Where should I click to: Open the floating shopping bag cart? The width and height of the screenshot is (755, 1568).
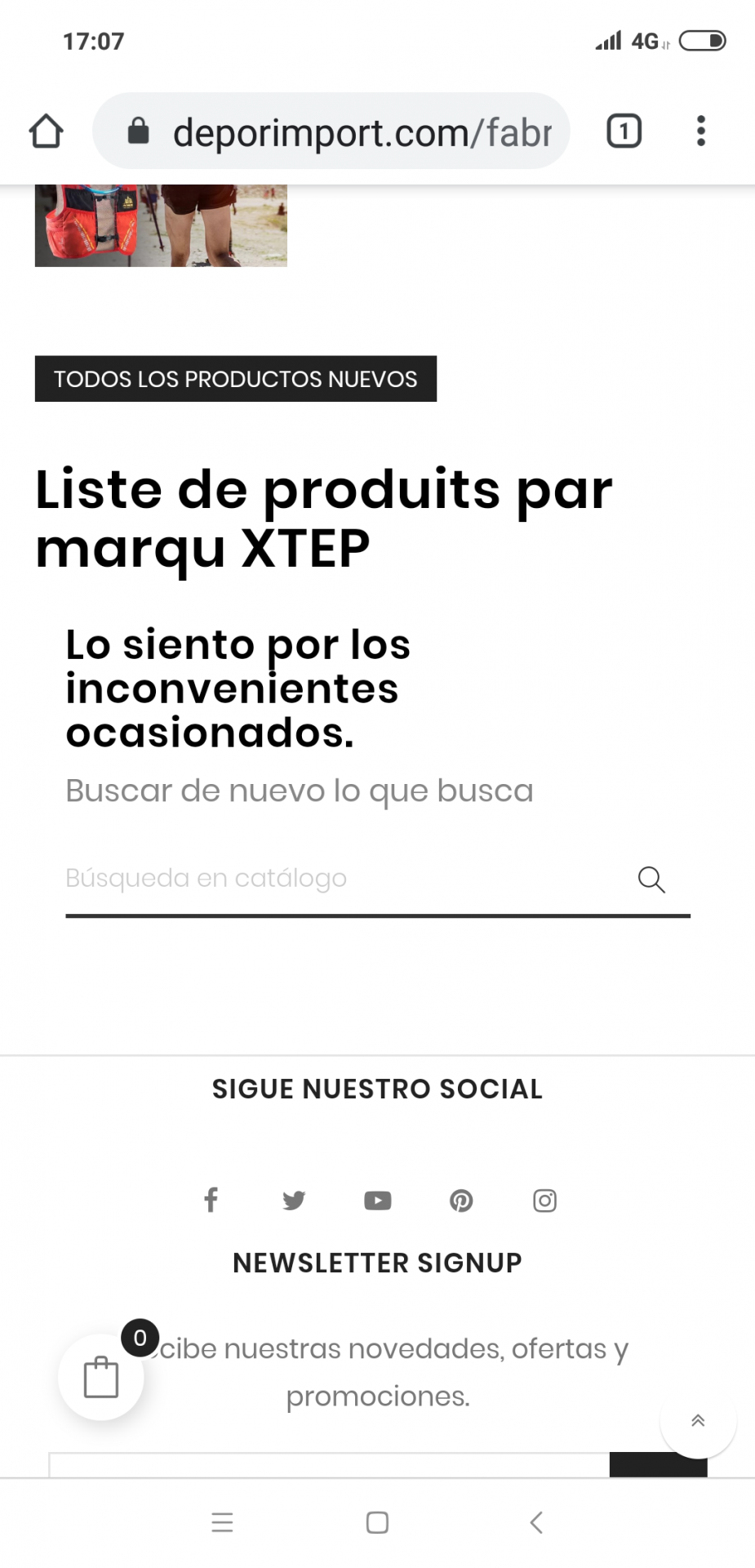[101, 1378]
